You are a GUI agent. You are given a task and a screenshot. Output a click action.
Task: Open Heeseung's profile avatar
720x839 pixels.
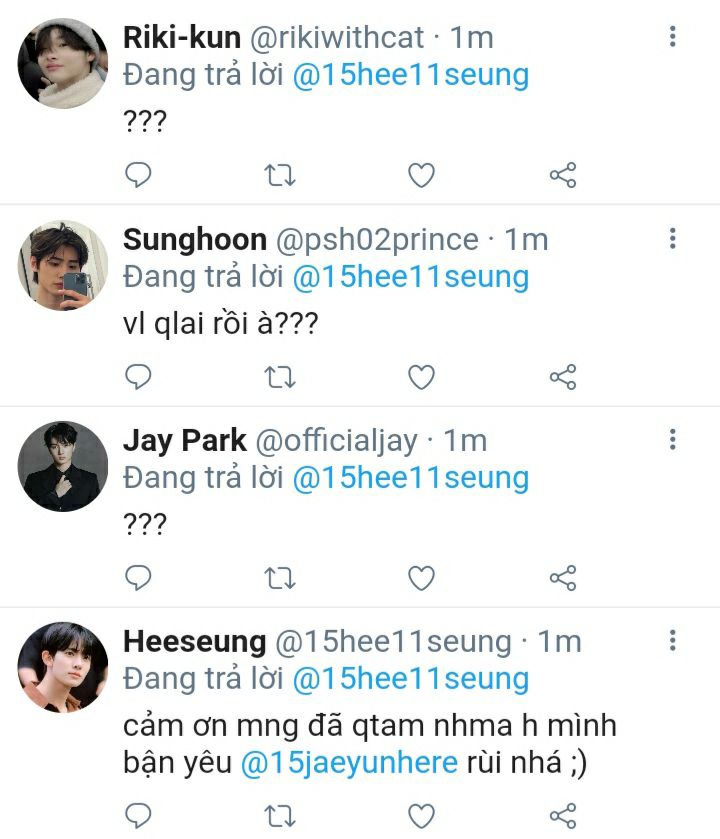[63, 666]
